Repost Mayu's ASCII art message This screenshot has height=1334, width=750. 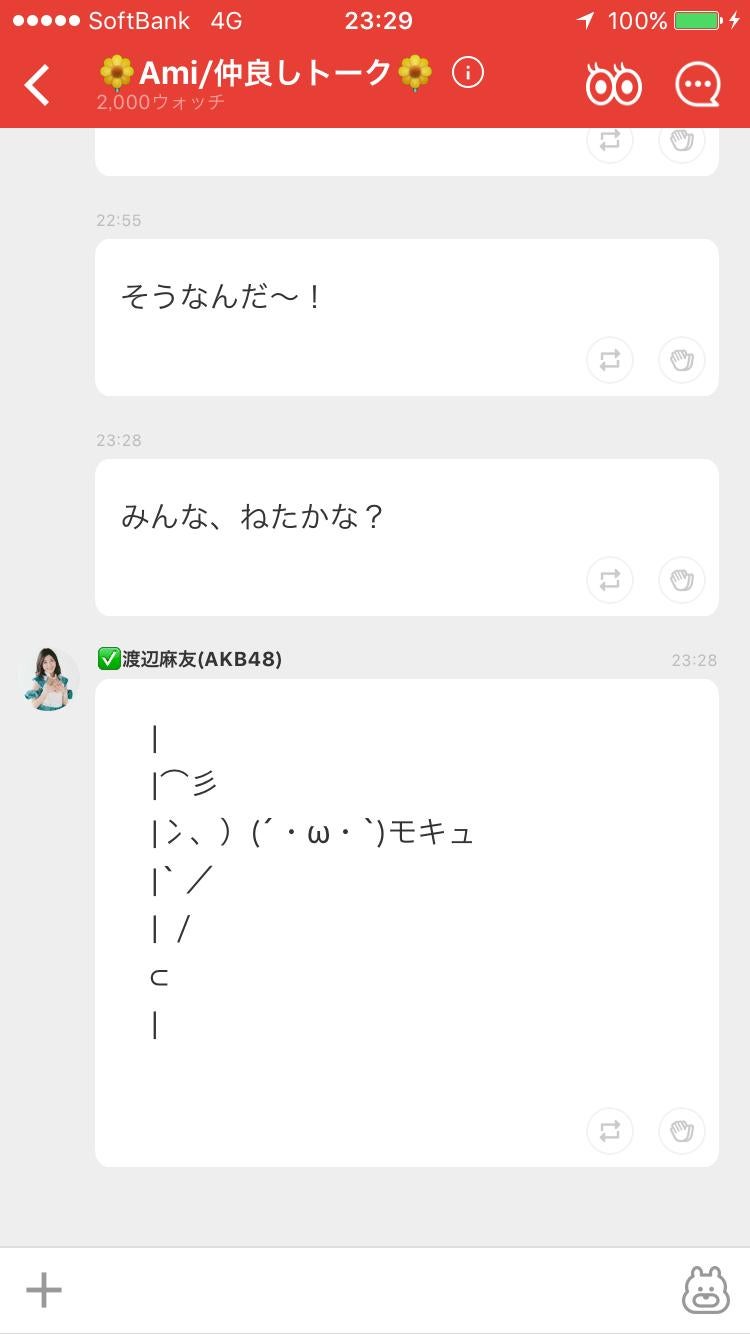[610, 1130]
